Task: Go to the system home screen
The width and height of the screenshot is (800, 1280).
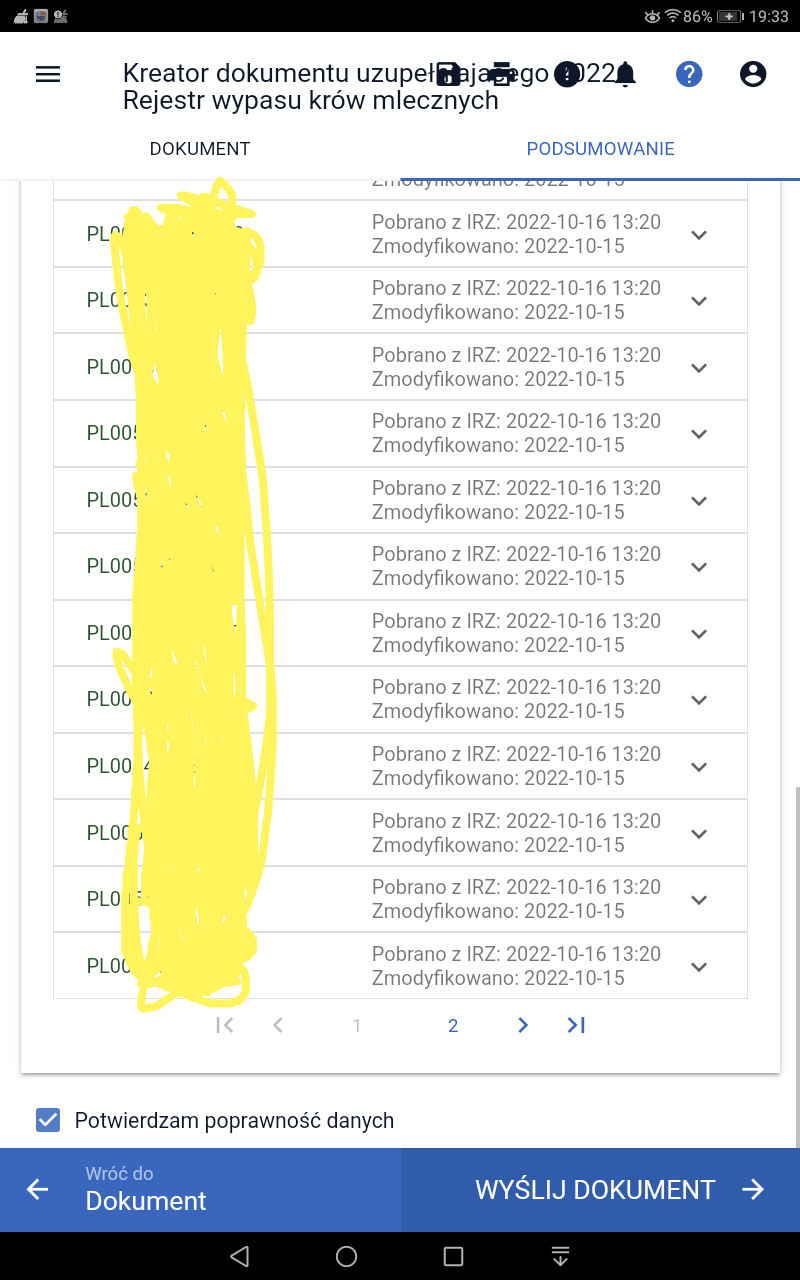Action: 346,1256
